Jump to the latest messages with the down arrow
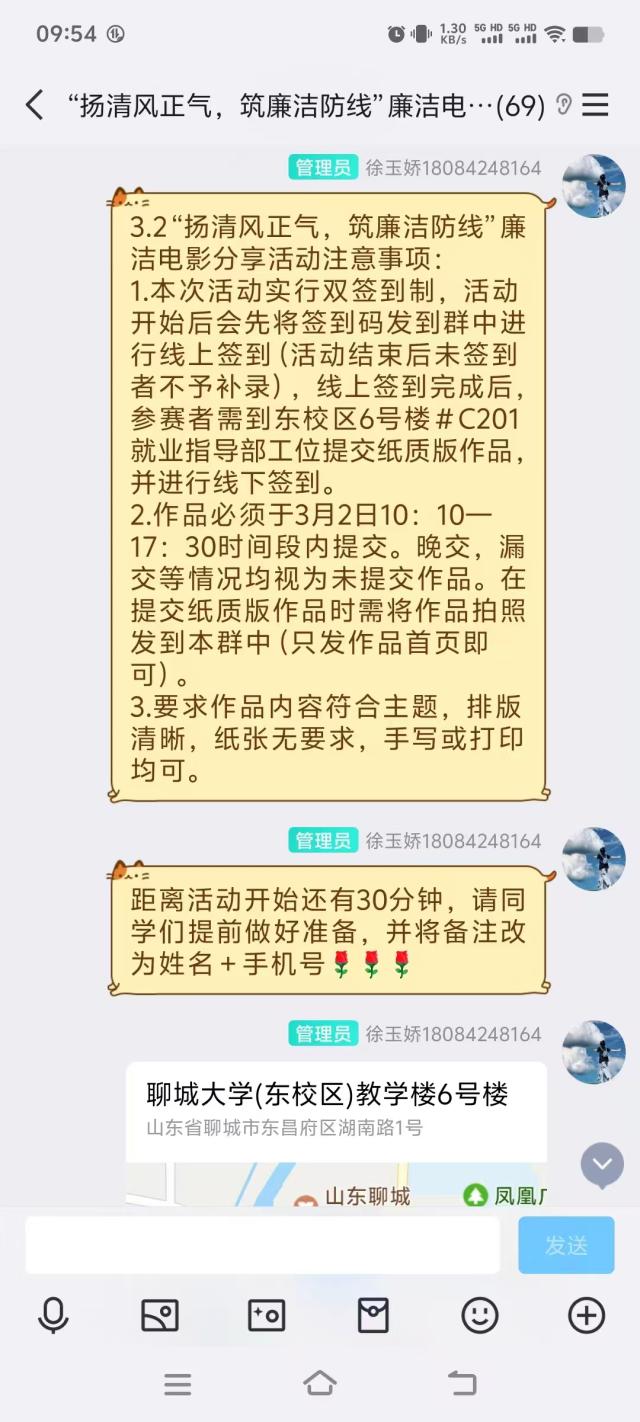Viewport: 640px width, 1422px height. [x=603, y=1165]
